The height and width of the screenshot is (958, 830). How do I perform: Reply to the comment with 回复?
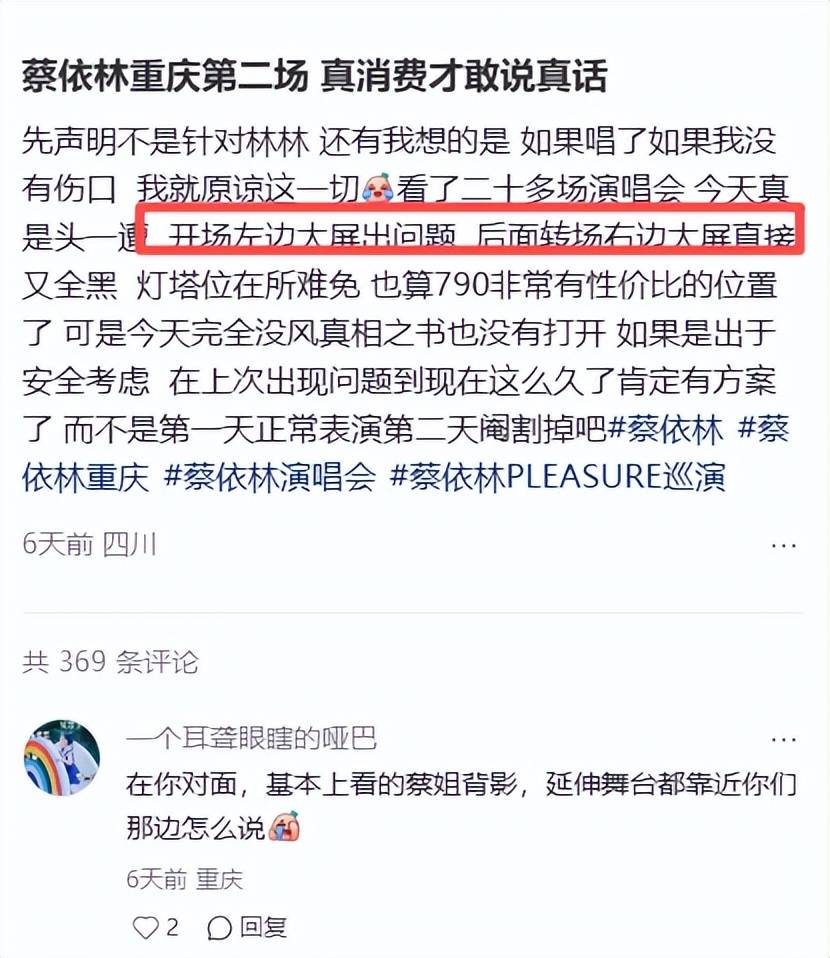coord(248,927)
